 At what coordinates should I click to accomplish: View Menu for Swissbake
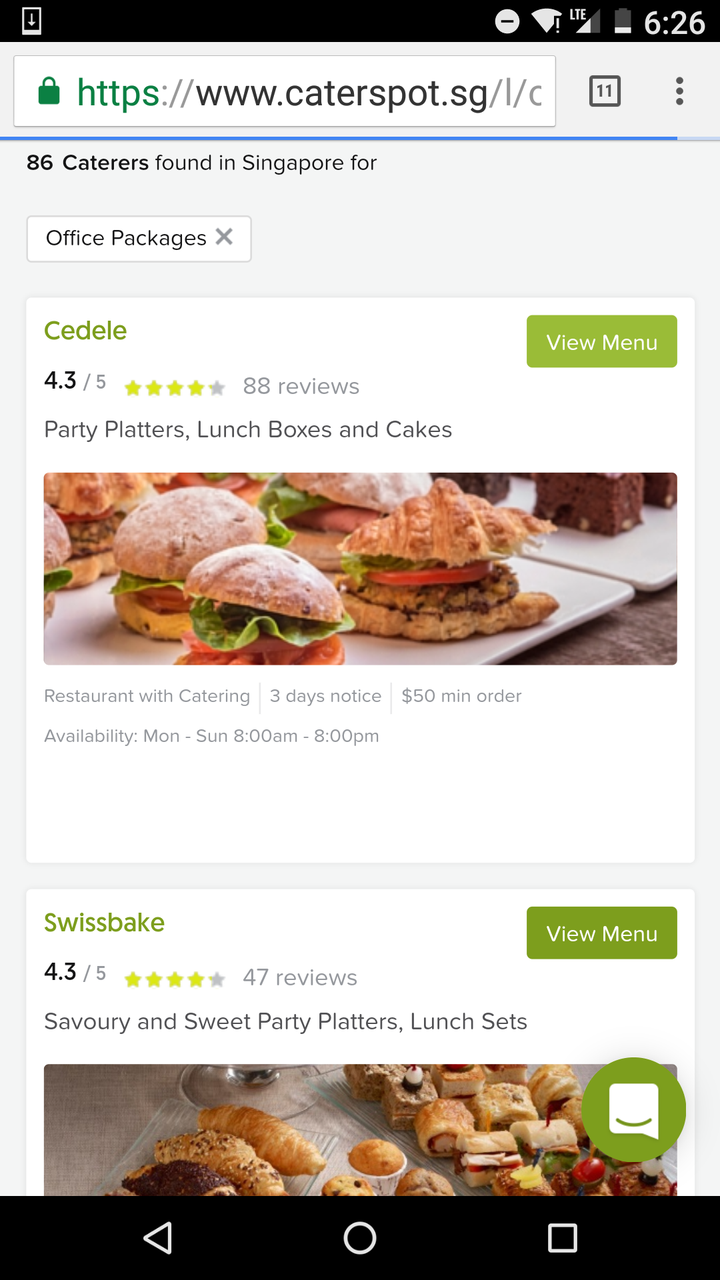[601, 933]
